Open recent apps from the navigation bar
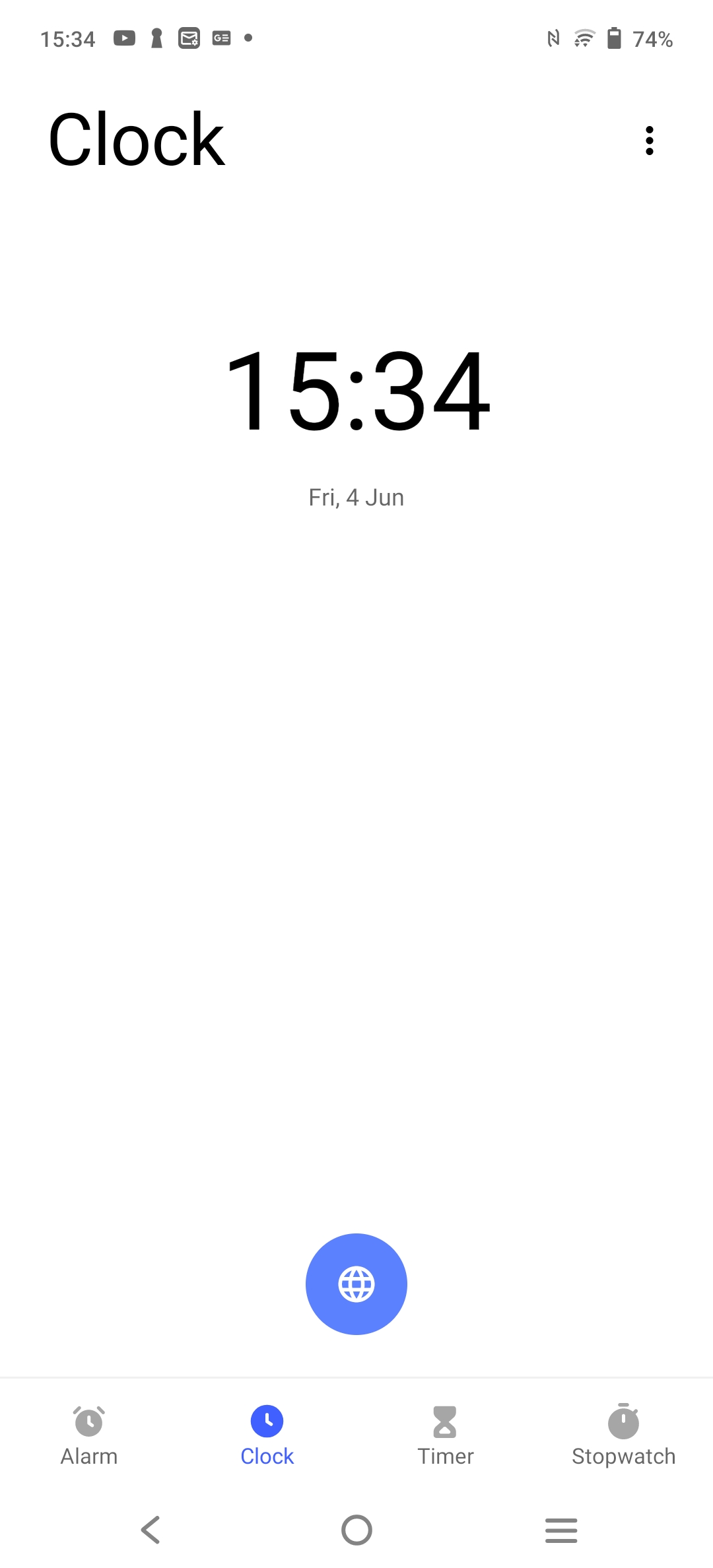The width and height of the screenshot is (713, 1568). [x=561, y=1530]
